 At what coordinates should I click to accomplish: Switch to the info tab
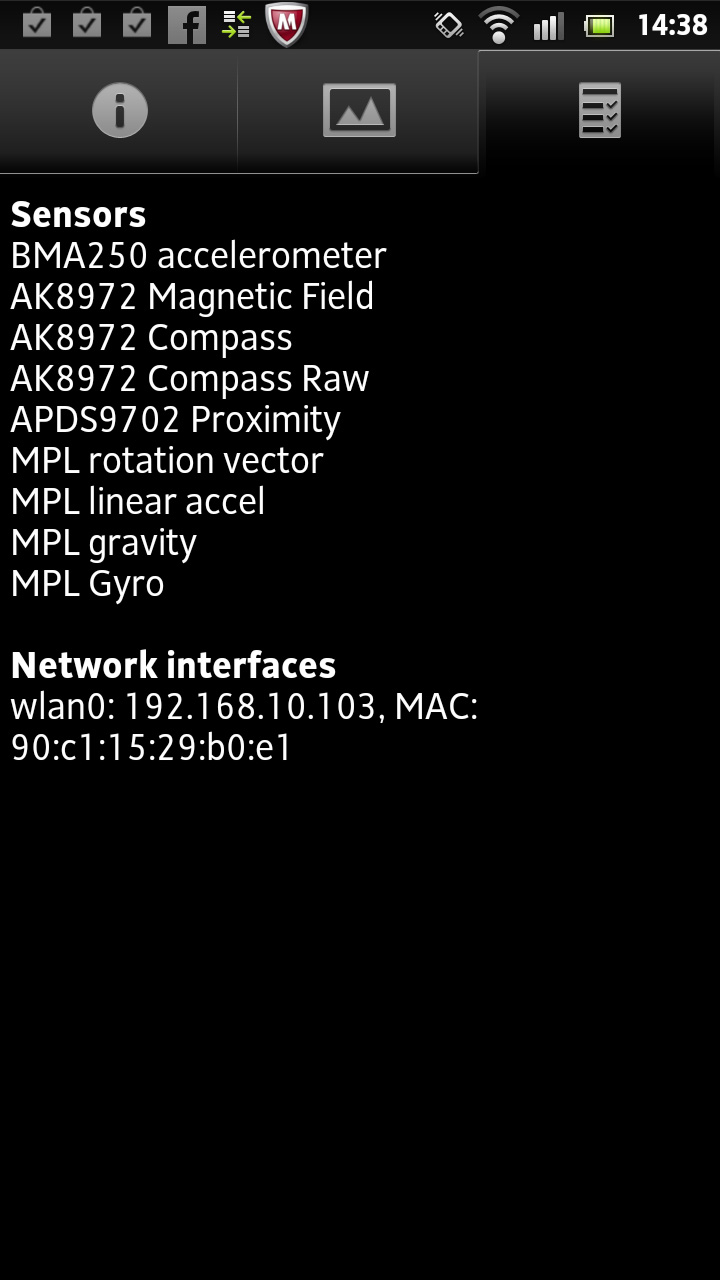click(x=119, y=111)
